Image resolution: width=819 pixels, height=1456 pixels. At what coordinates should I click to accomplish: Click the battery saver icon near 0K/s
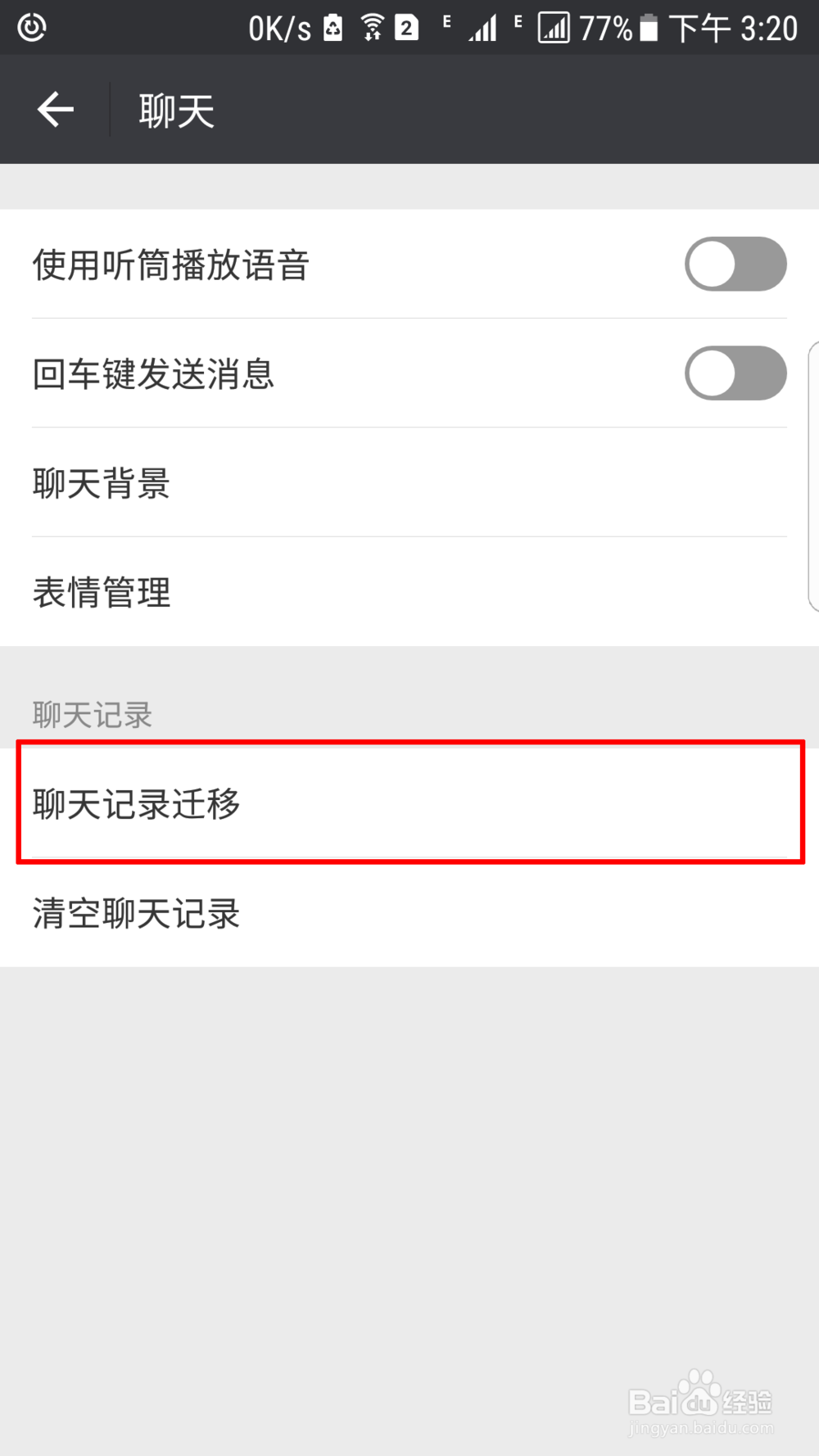tap(333, 26)
